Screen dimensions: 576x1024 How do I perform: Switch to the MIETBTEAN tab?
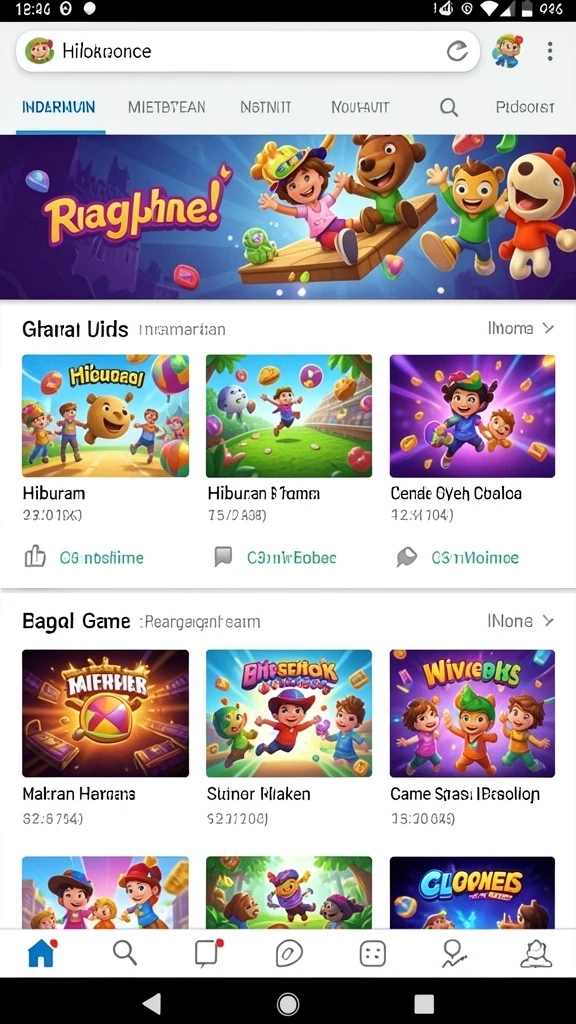pyautogui.click(x=167, y=107)
